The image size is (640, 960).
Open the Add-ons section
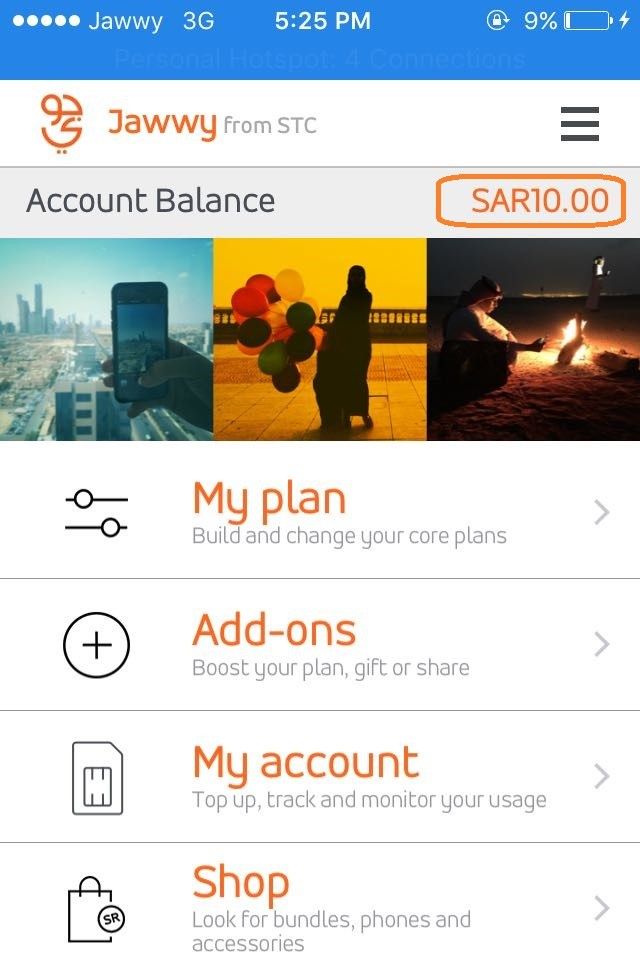320,644
